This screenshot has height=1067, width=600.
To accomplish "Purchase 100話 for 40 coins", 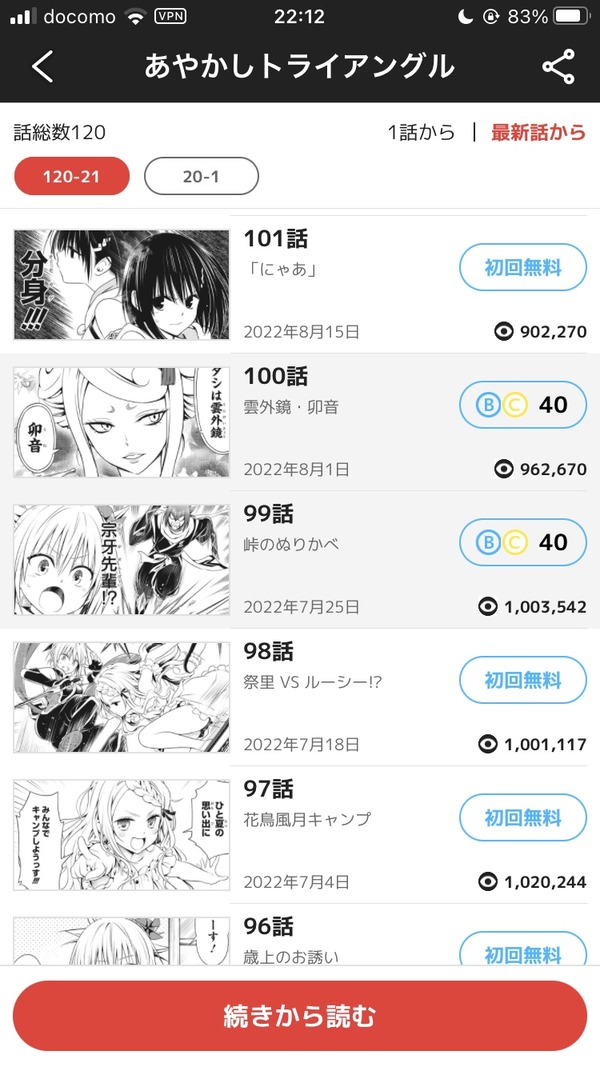I will (x=522, y=405).
